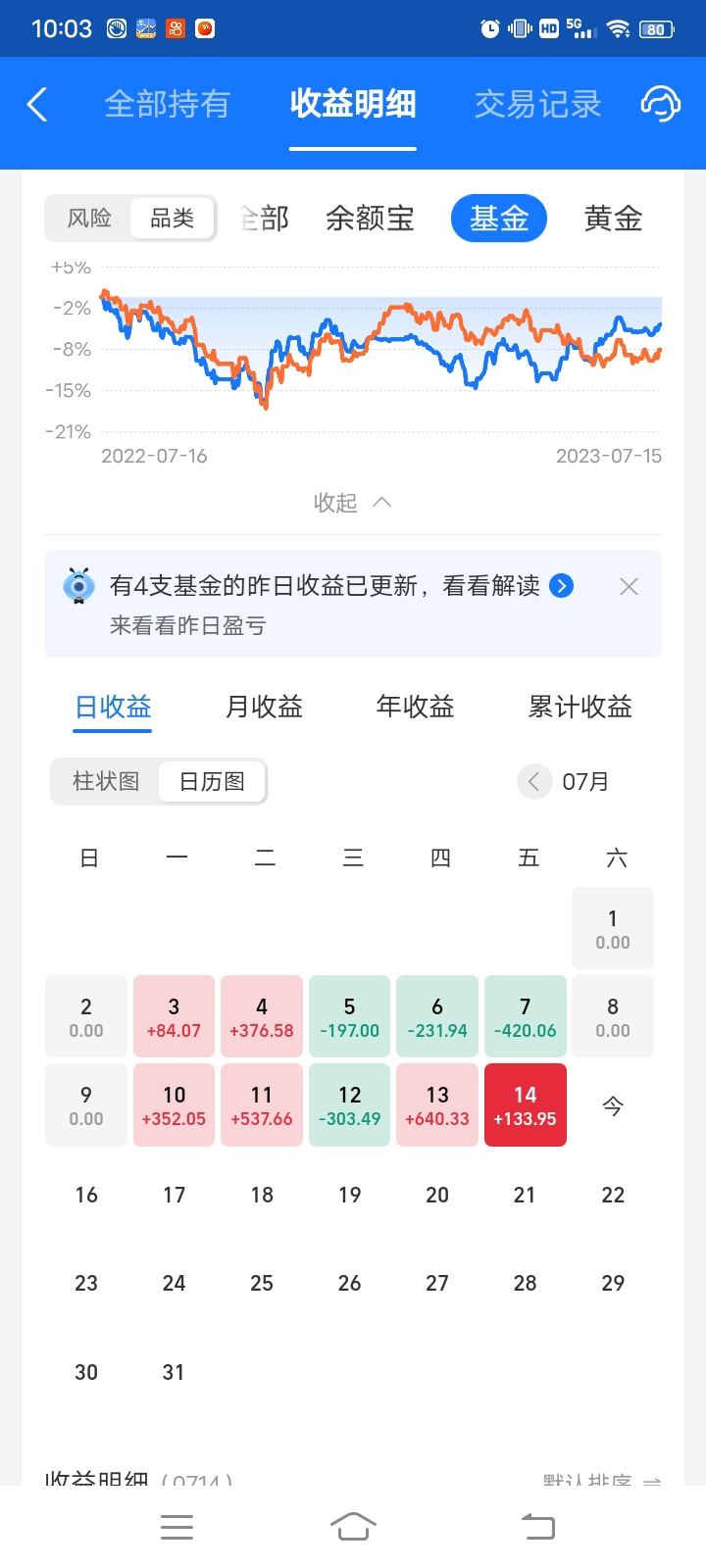The height and width of the screenshot is (1568, 706).
Task: Switch to 年收益 tab
Action: 415,707
